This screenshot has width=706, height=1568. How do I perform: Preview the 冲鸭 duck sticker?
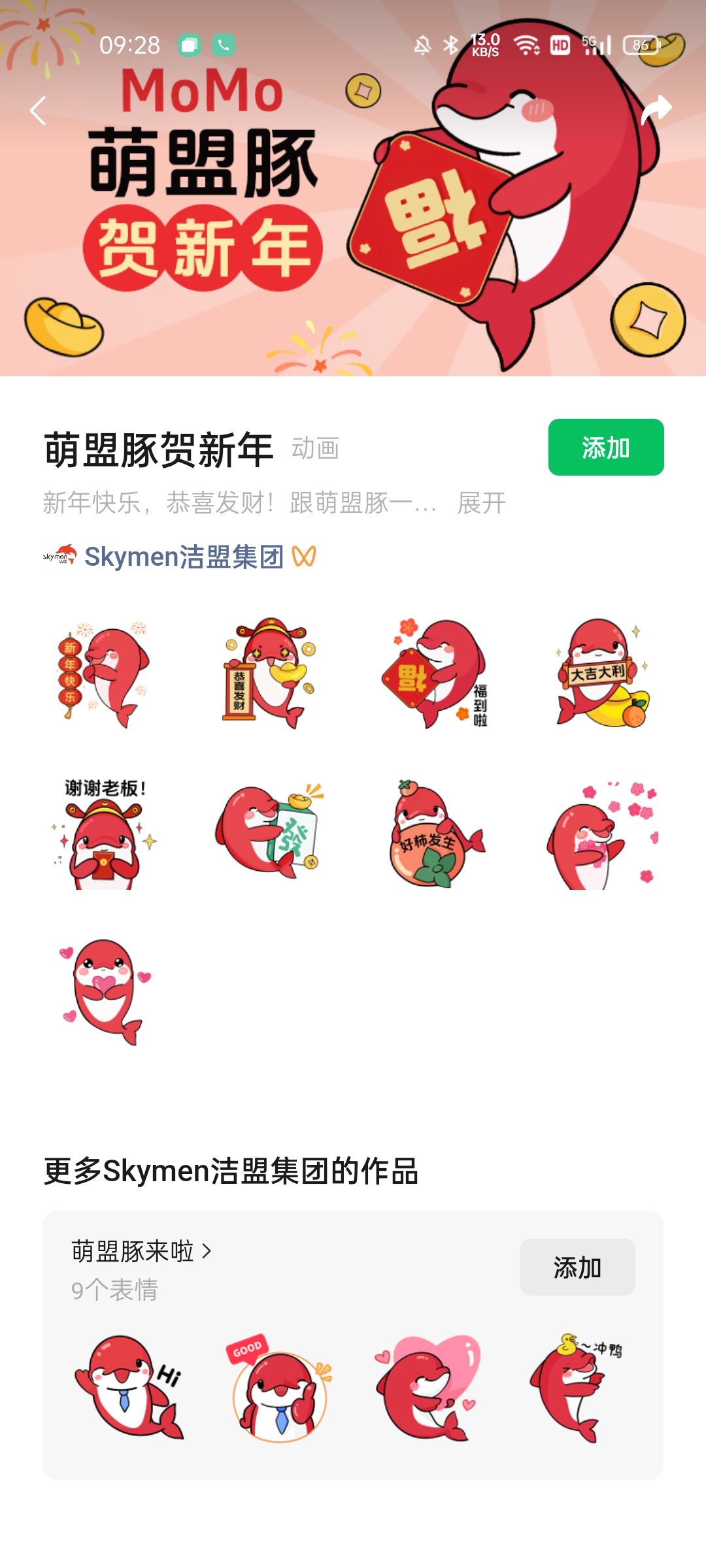click(575, 1386)
